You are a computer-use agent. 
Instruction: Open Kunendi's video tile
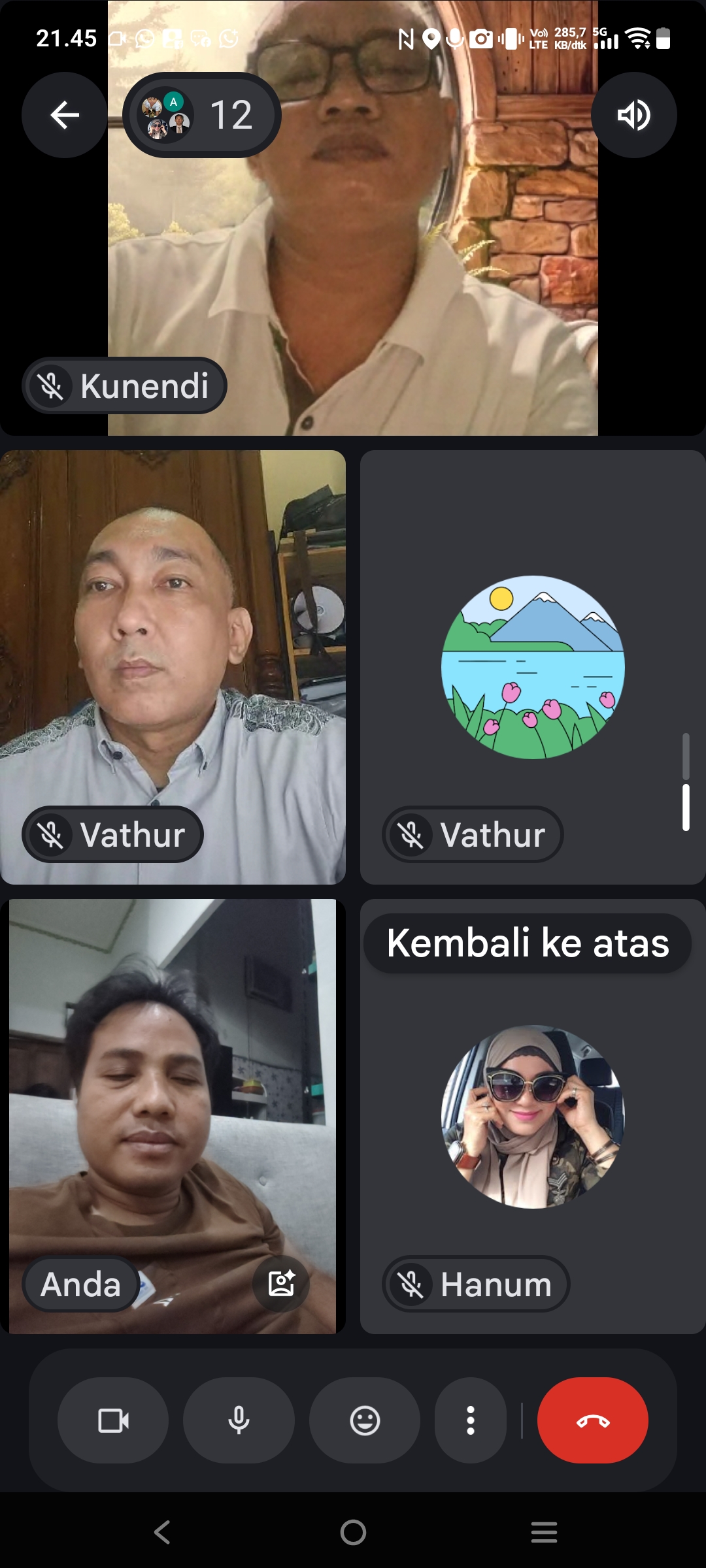pos(353,218)
